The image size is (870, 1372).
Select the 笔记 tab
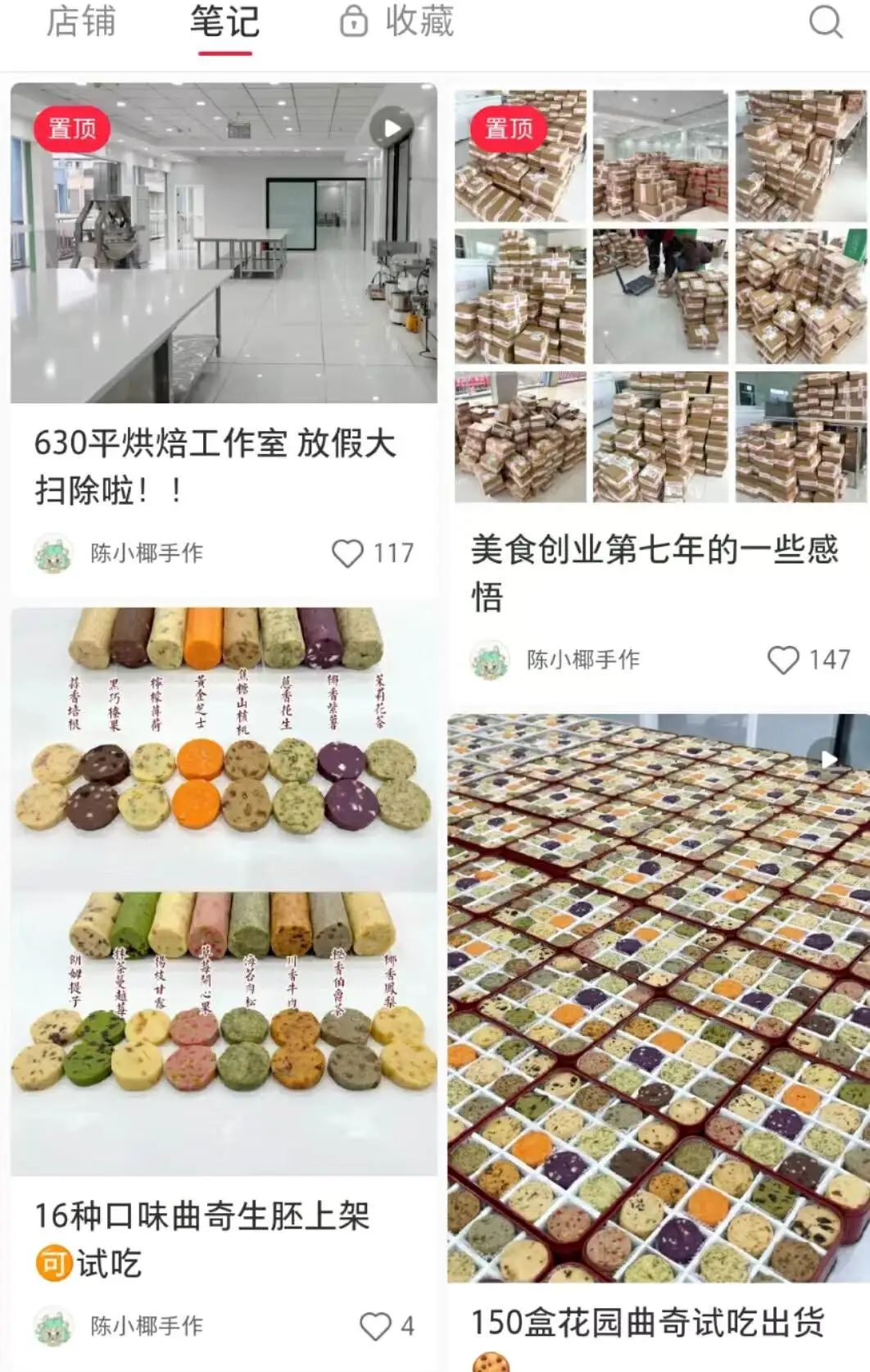(224, 23)
